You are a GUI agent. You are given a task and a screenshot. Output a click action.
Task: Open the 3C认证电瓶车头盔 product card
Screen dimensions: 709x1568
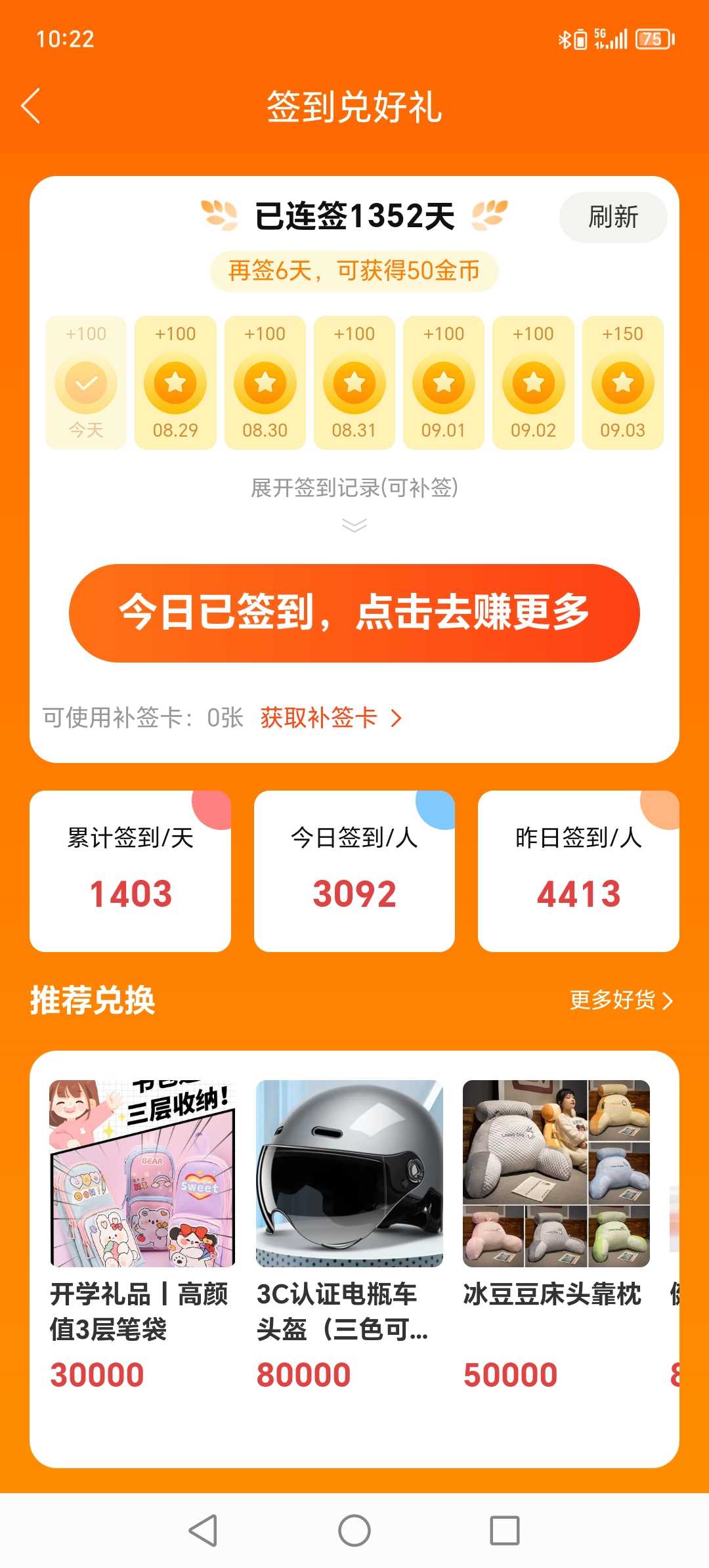(349, 1234)
